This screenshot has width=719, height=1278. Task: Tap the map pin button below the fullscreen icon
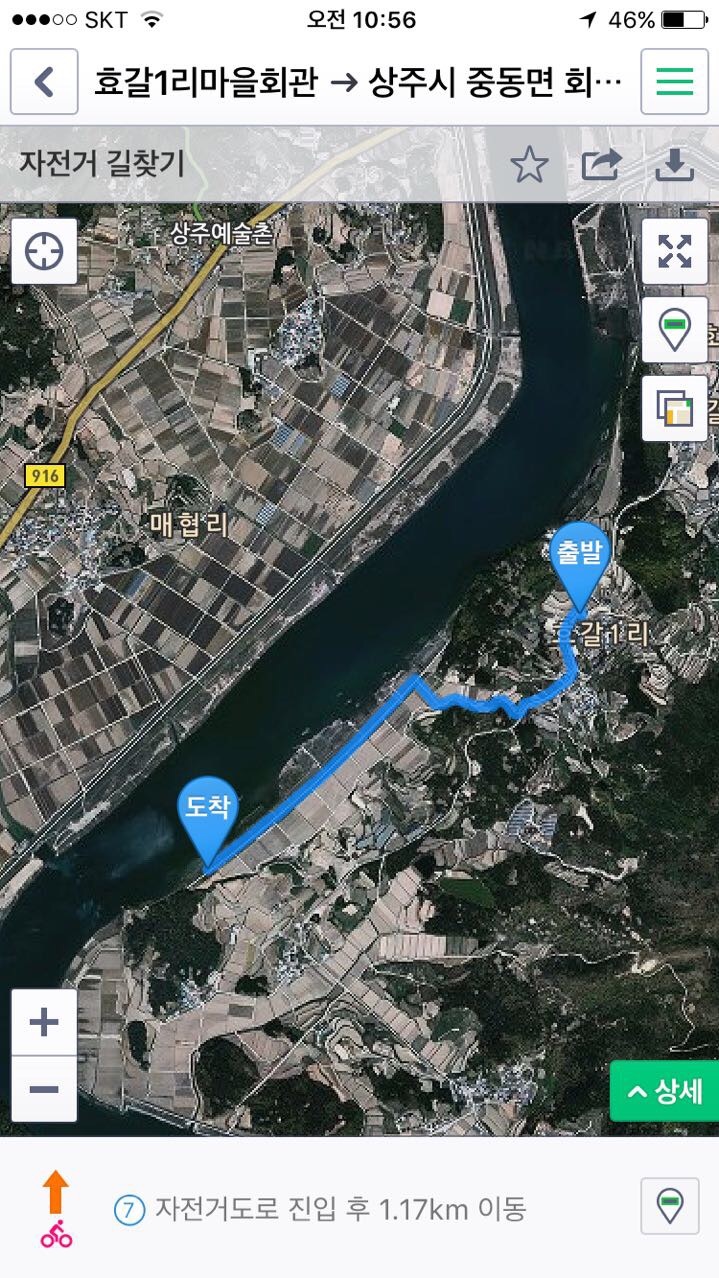pos(674,329)
